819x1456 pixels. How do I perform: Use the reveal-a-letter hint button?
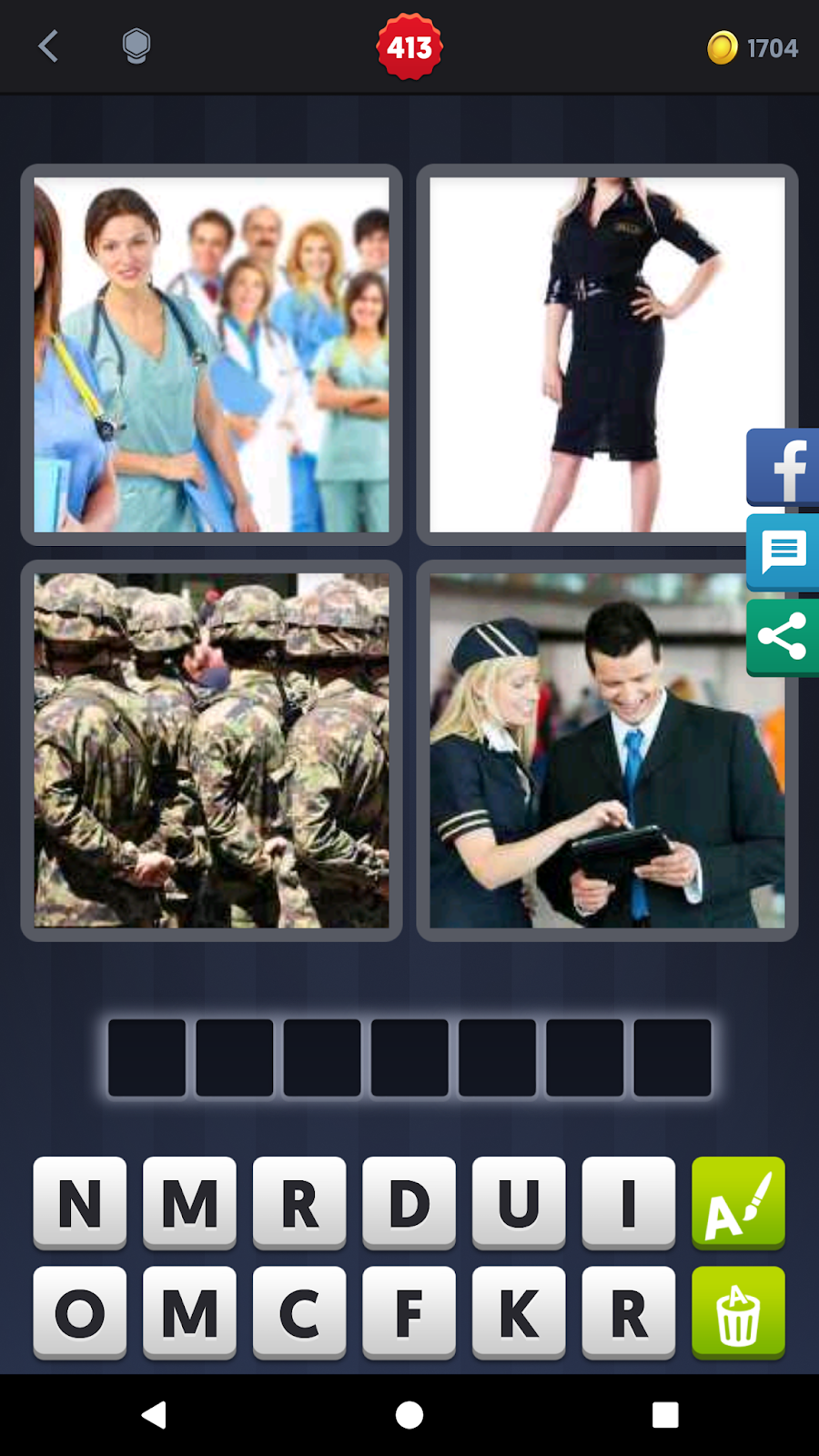click(738, 1202)
